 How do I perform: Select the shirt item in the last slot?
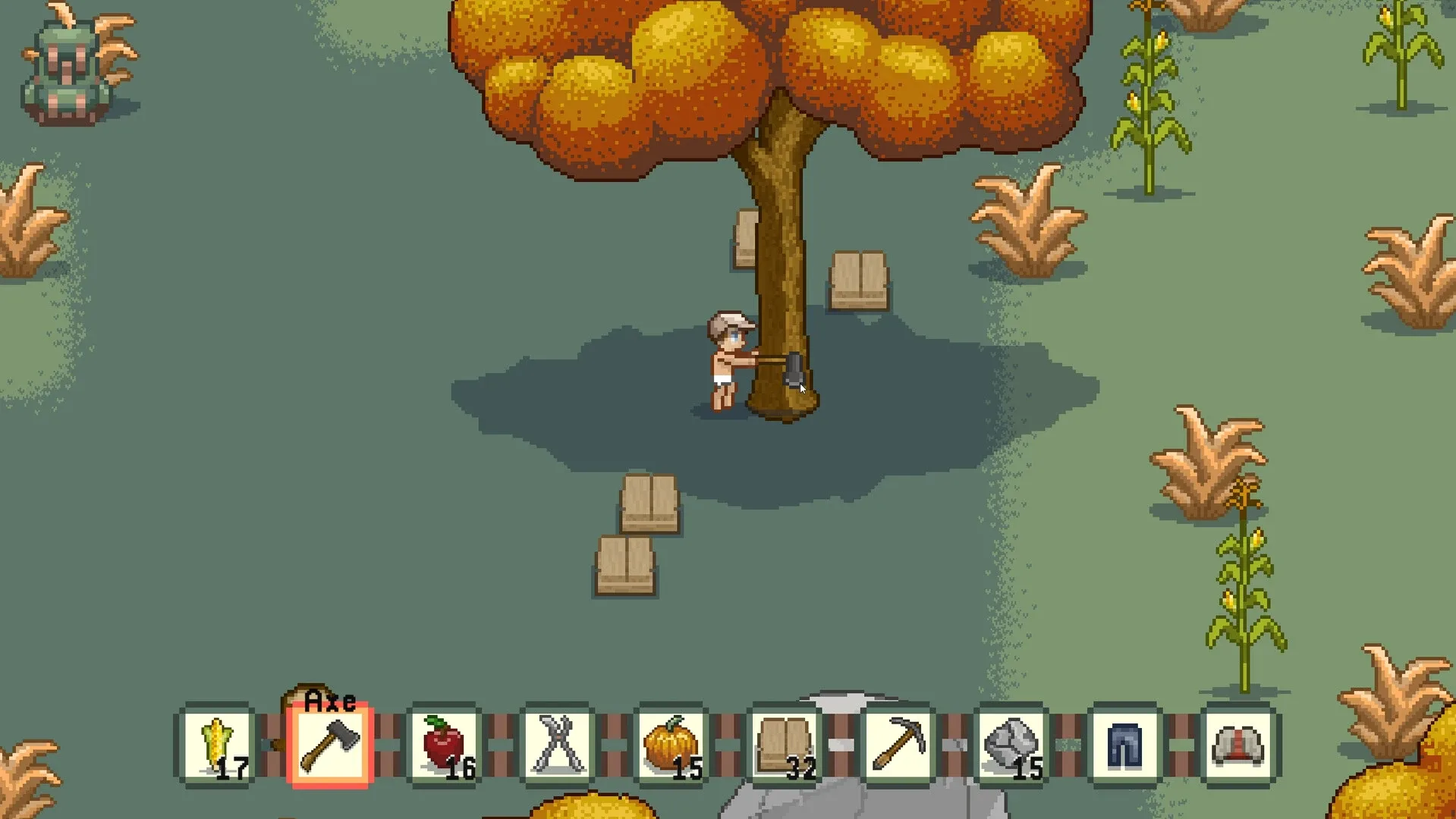1238,745
